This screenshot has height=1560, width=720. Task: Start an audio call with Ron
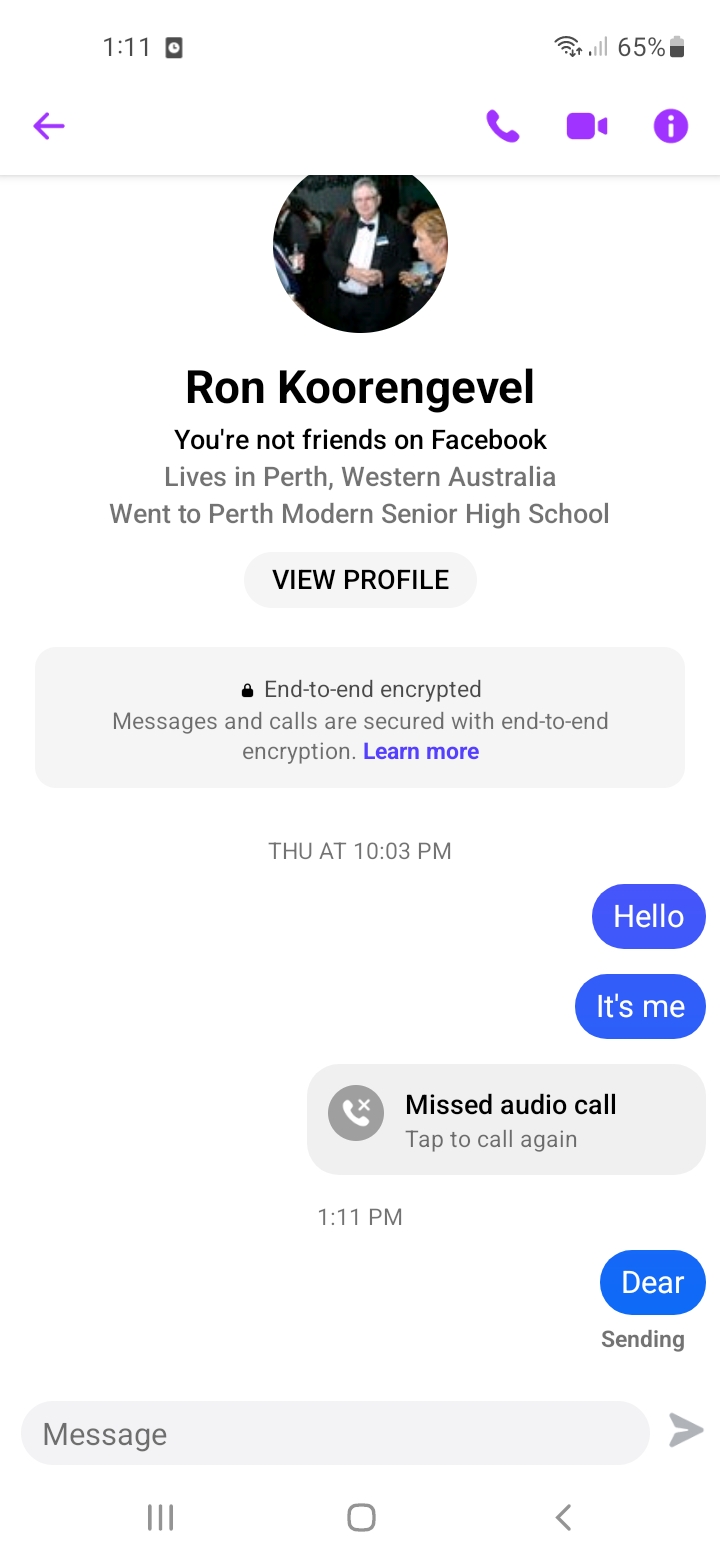click(x=503, y=126)
